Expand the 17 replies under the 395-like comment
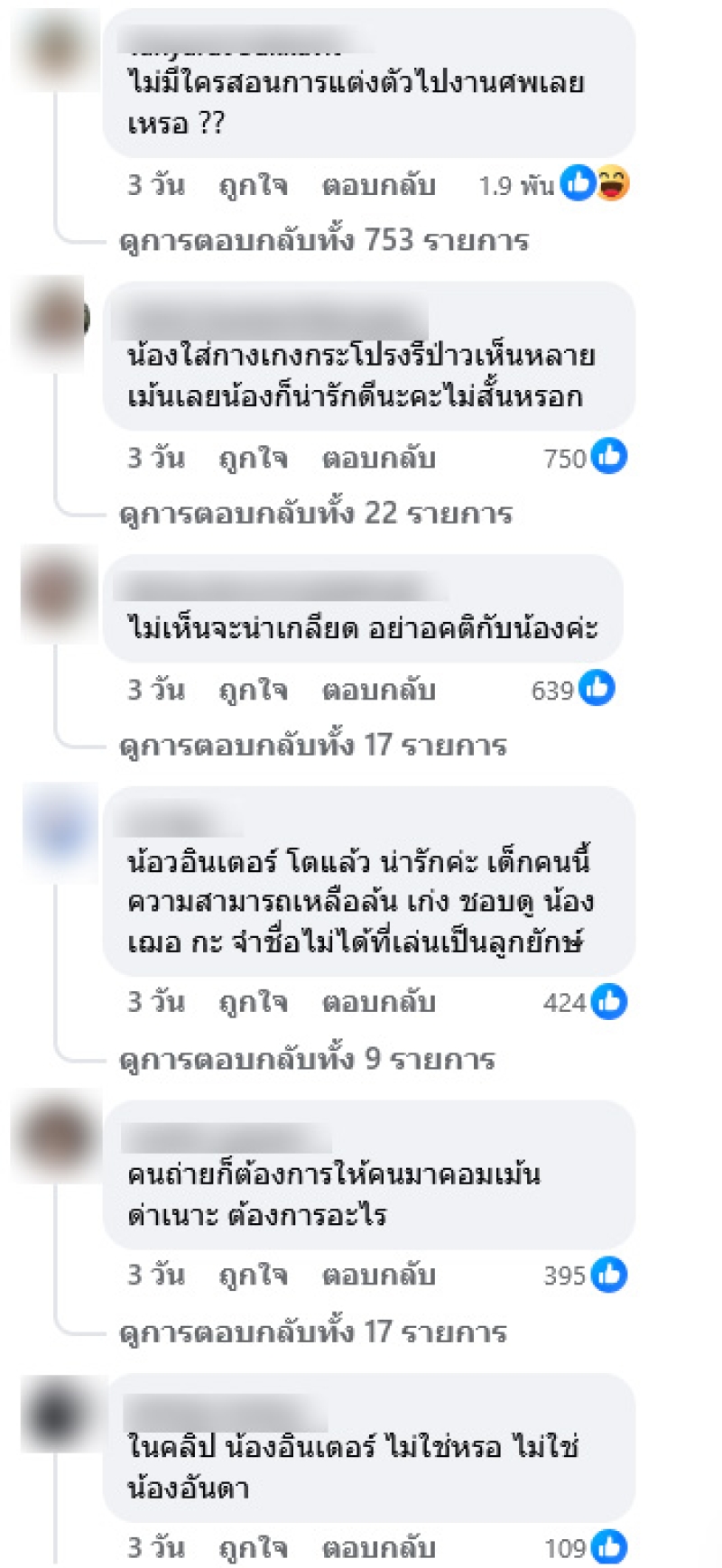 [312, 1331]
